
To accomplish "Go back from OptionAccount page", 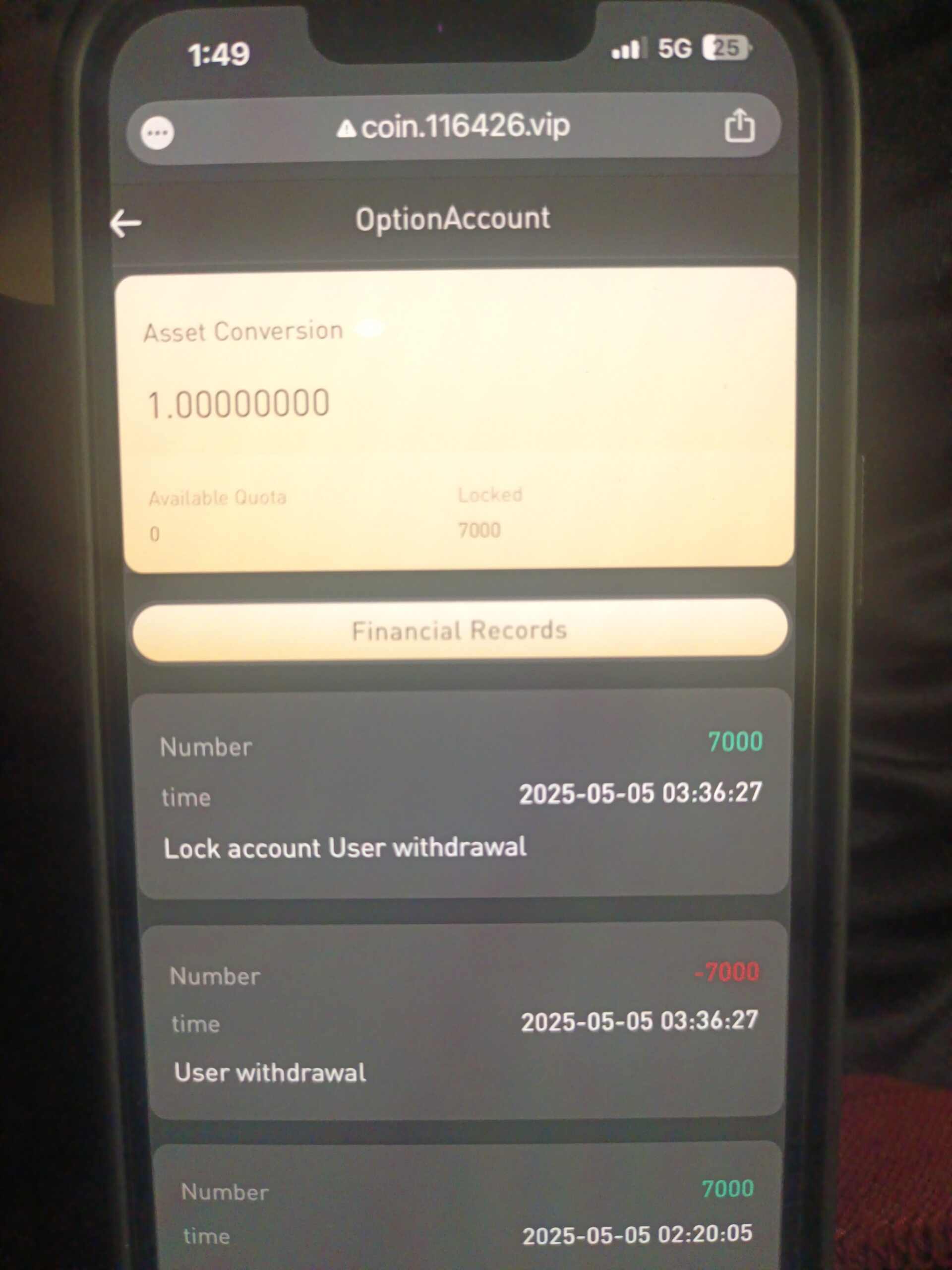I will (125, 223).
